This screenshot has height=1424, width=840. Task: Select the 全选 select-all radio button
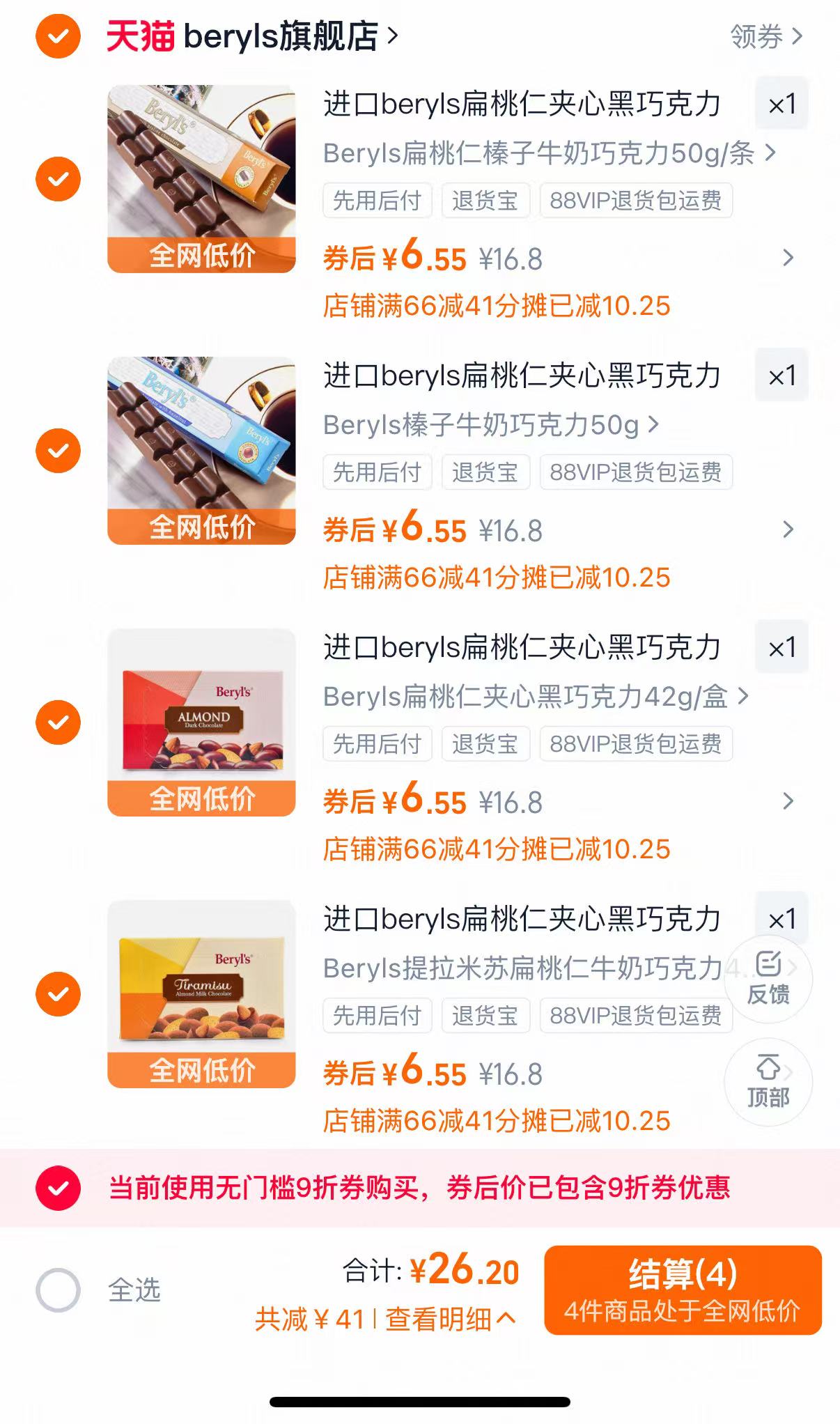[x=59, y=1286]
